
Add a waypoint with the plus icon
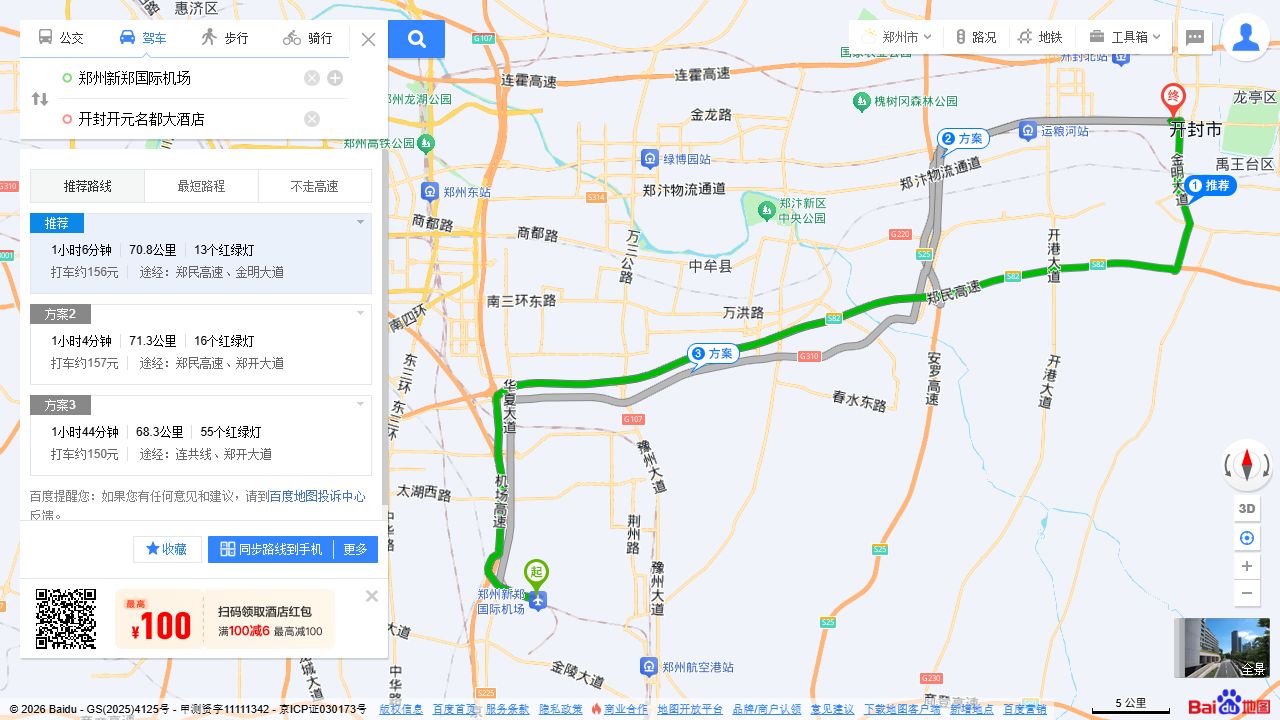pos(335,78)
